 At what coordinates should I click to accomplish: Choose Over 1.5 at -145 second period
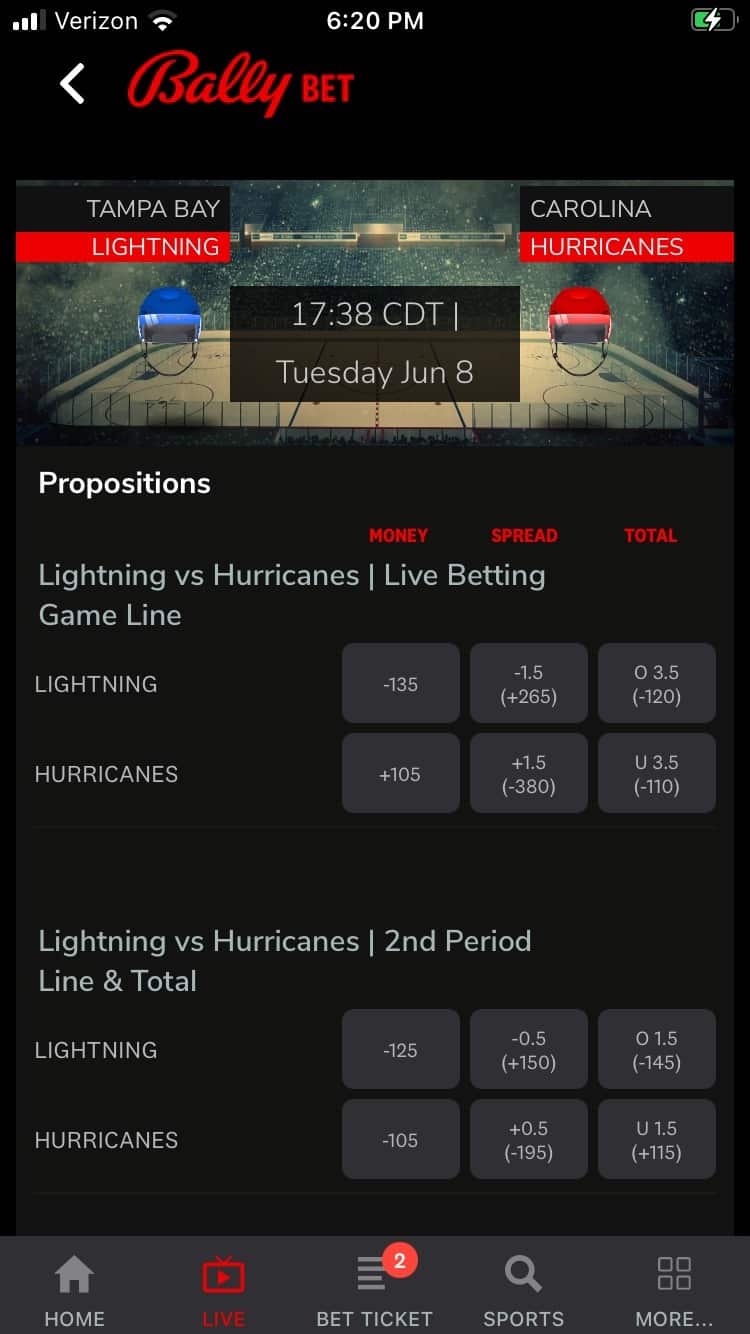point(657,1049)
